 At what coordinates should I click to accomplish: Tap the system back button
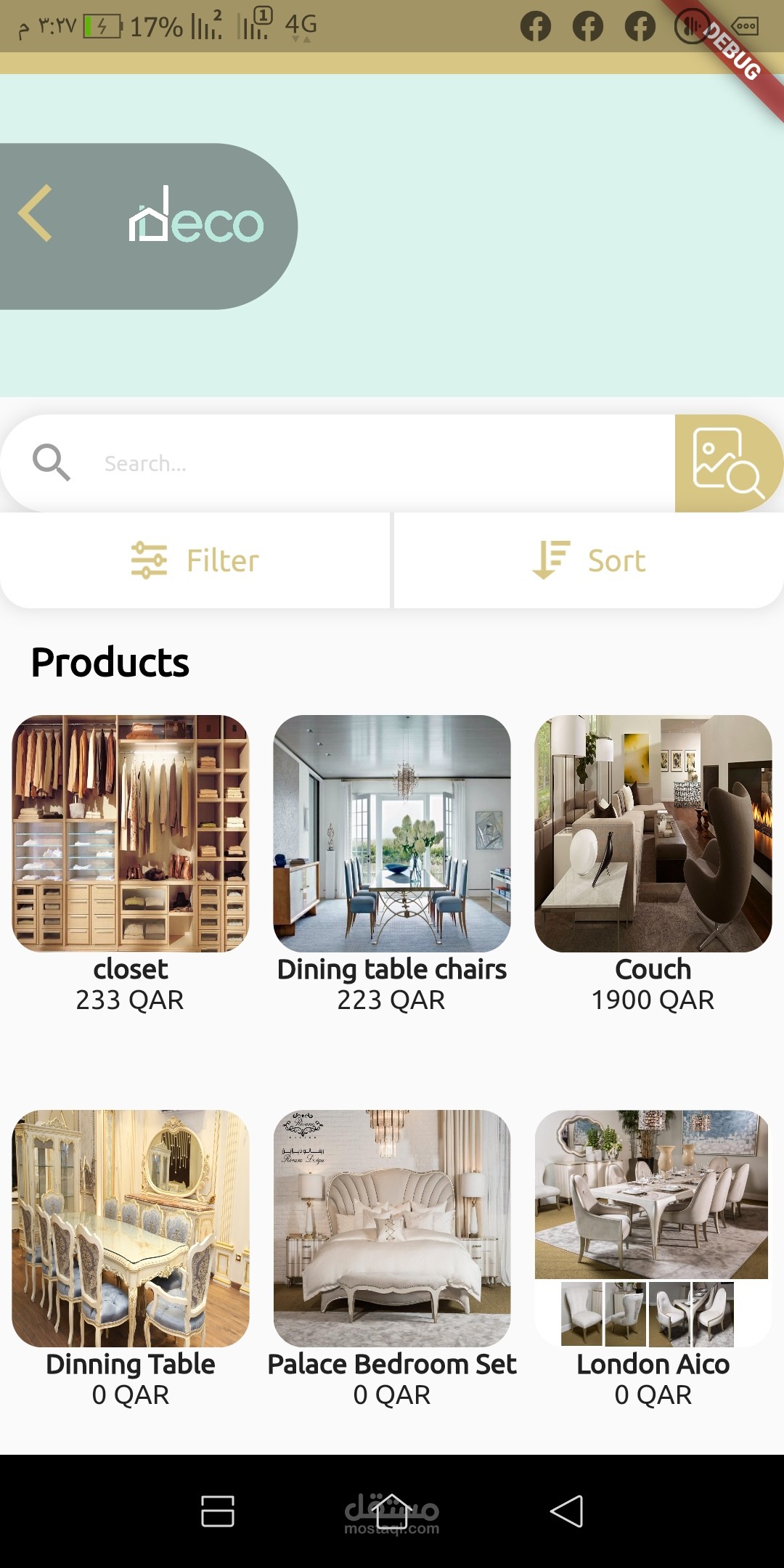567,1511
